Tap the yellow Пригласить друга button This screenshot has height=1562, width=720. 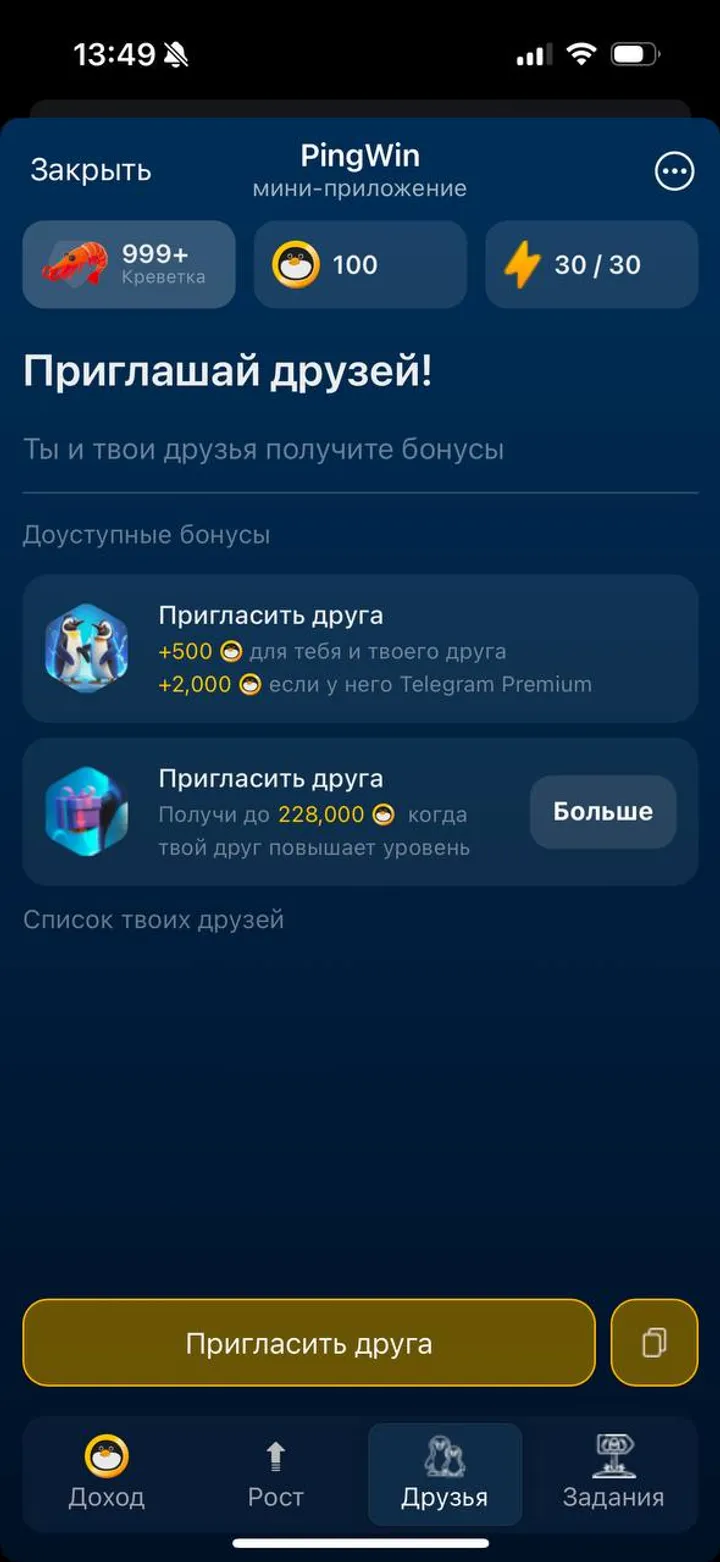(x=308, y=1343)
